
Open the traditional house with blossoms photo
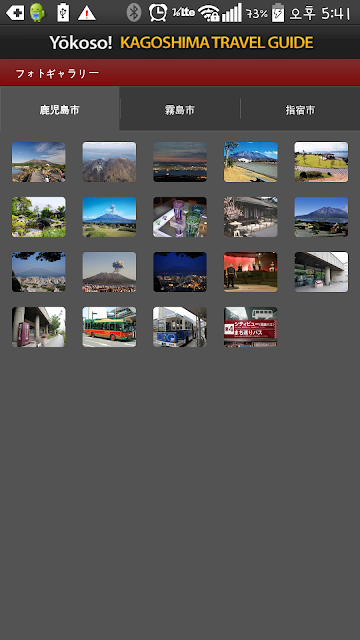coord(251,217)
